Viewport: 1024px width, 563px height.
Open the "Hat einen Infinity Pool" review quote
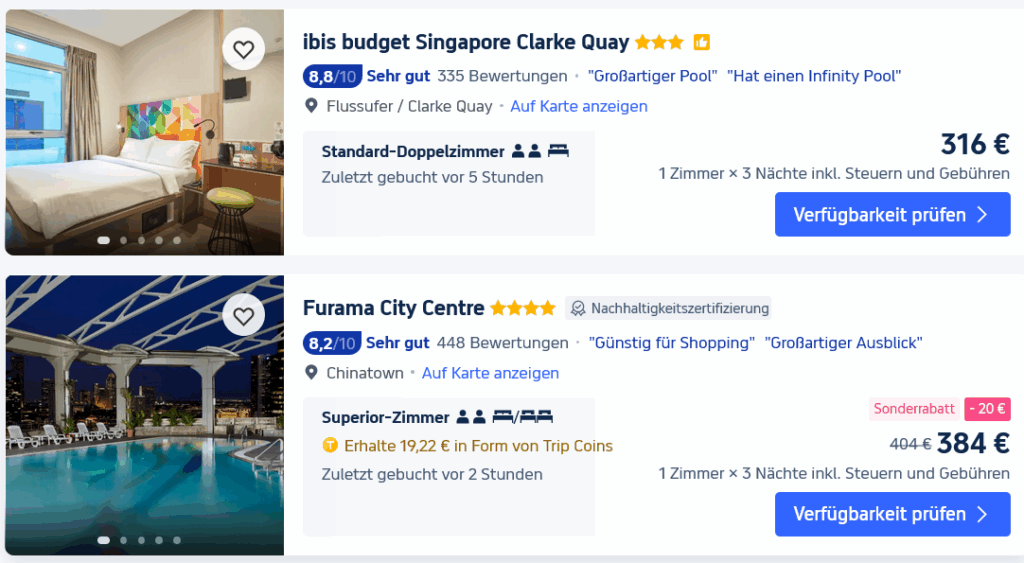click(x=814, y=76)
